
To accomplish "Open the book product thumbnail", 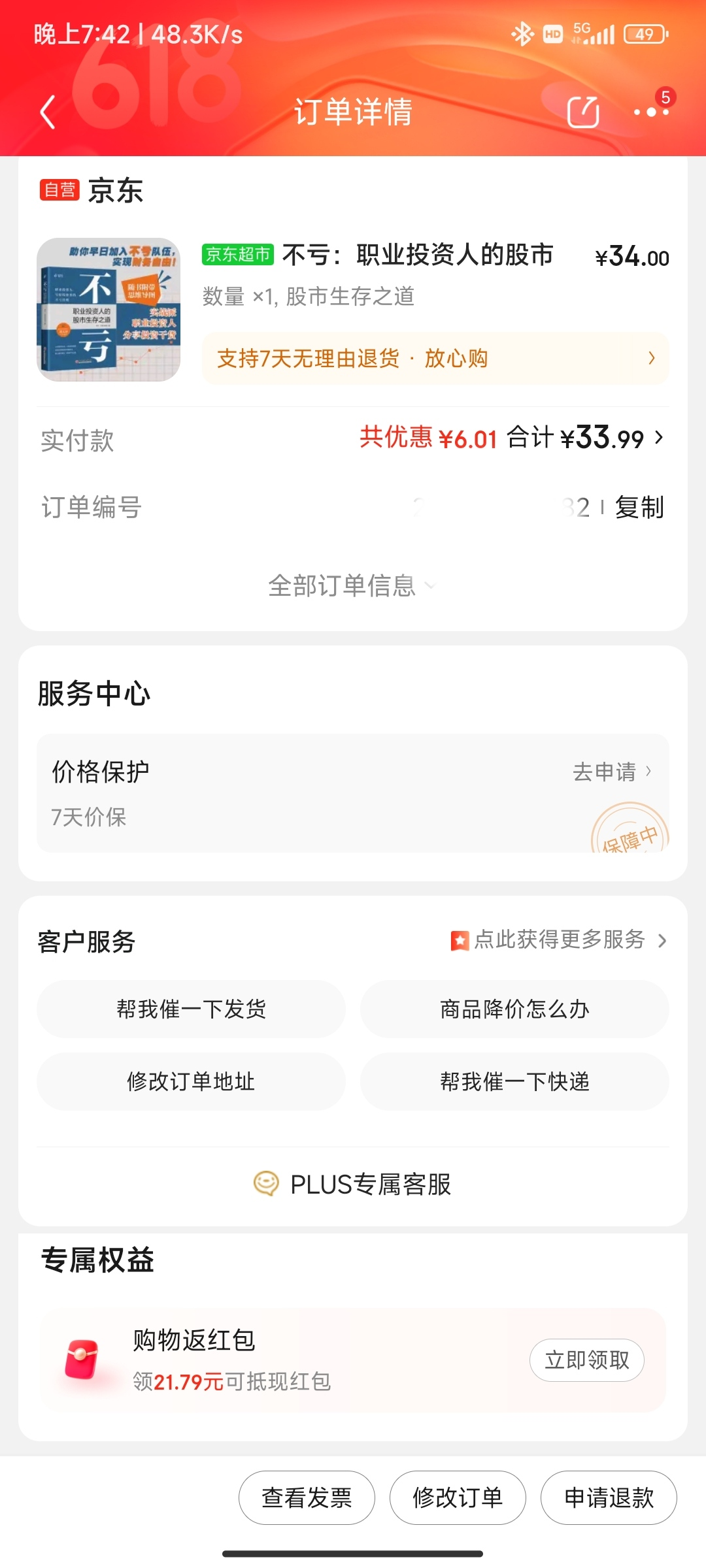I will 109,310.
